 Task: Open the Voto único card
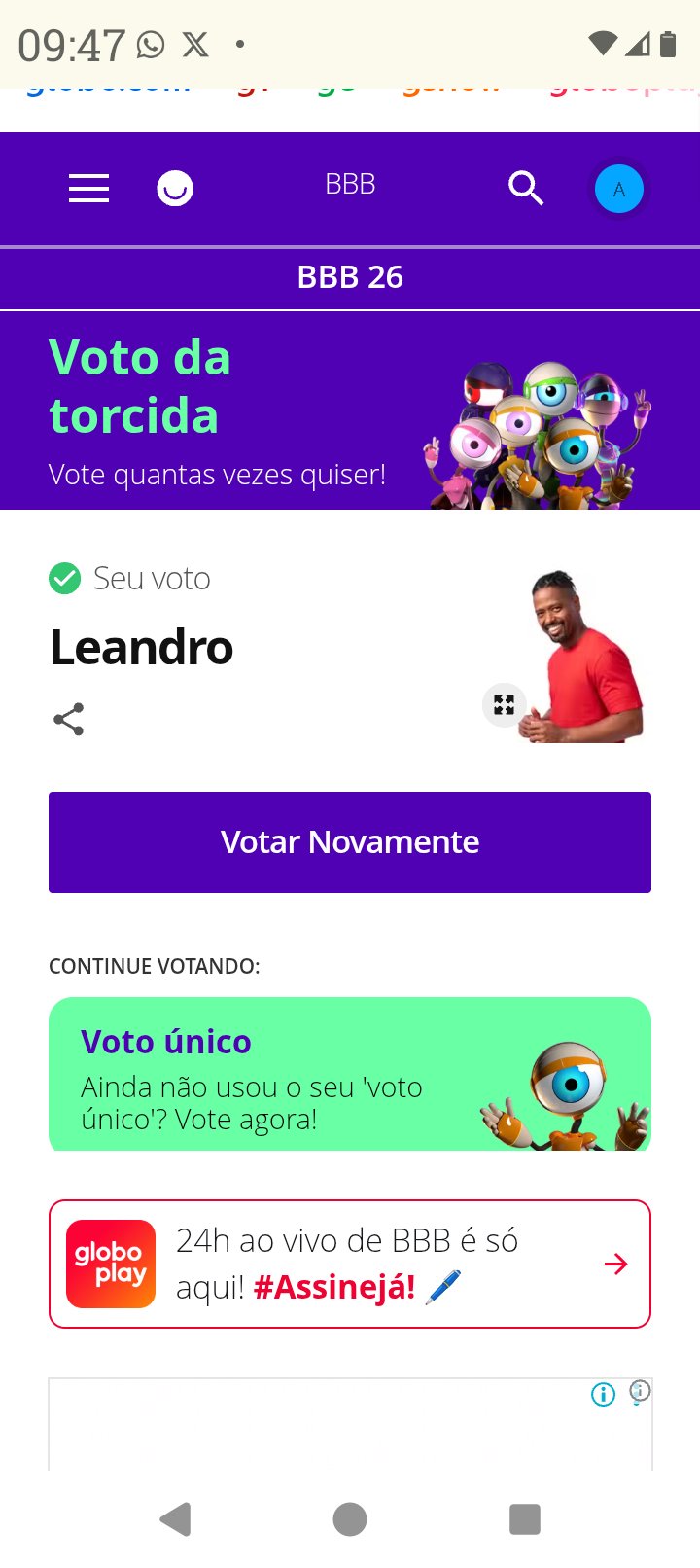point(350,1074)
